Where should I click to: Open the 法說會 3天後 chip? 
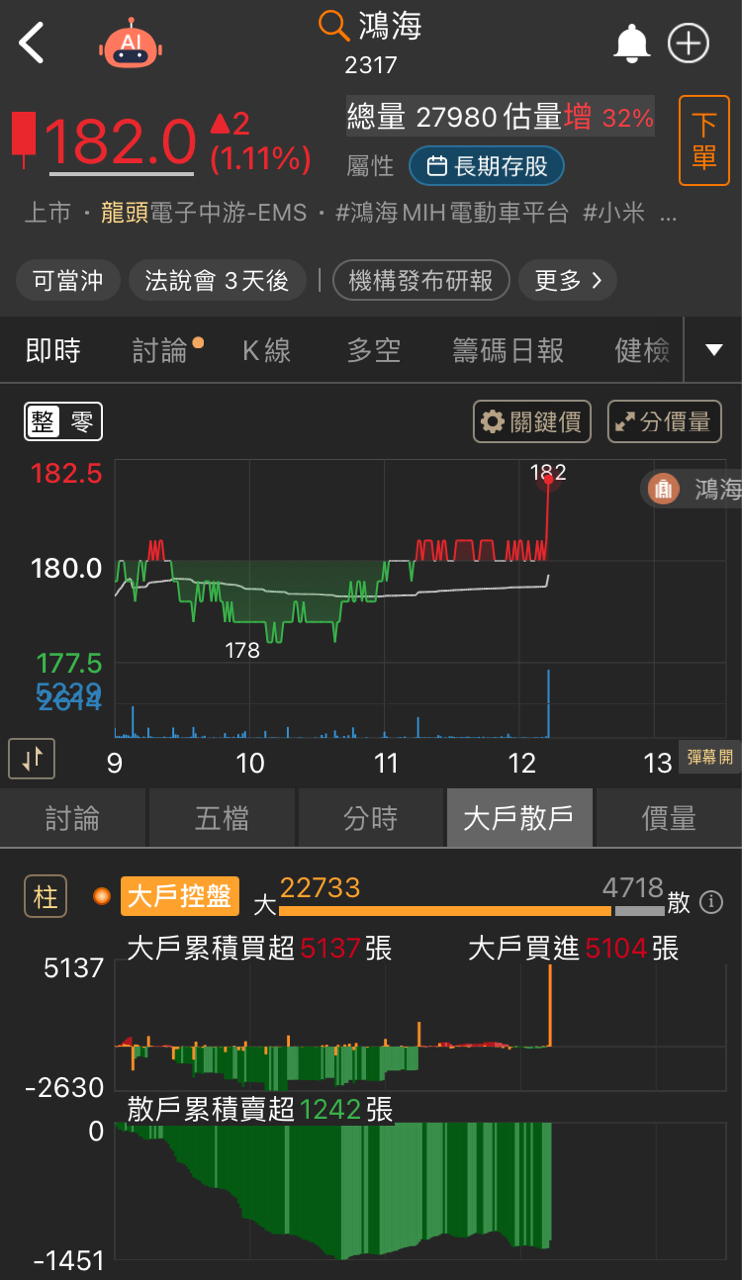217,281
